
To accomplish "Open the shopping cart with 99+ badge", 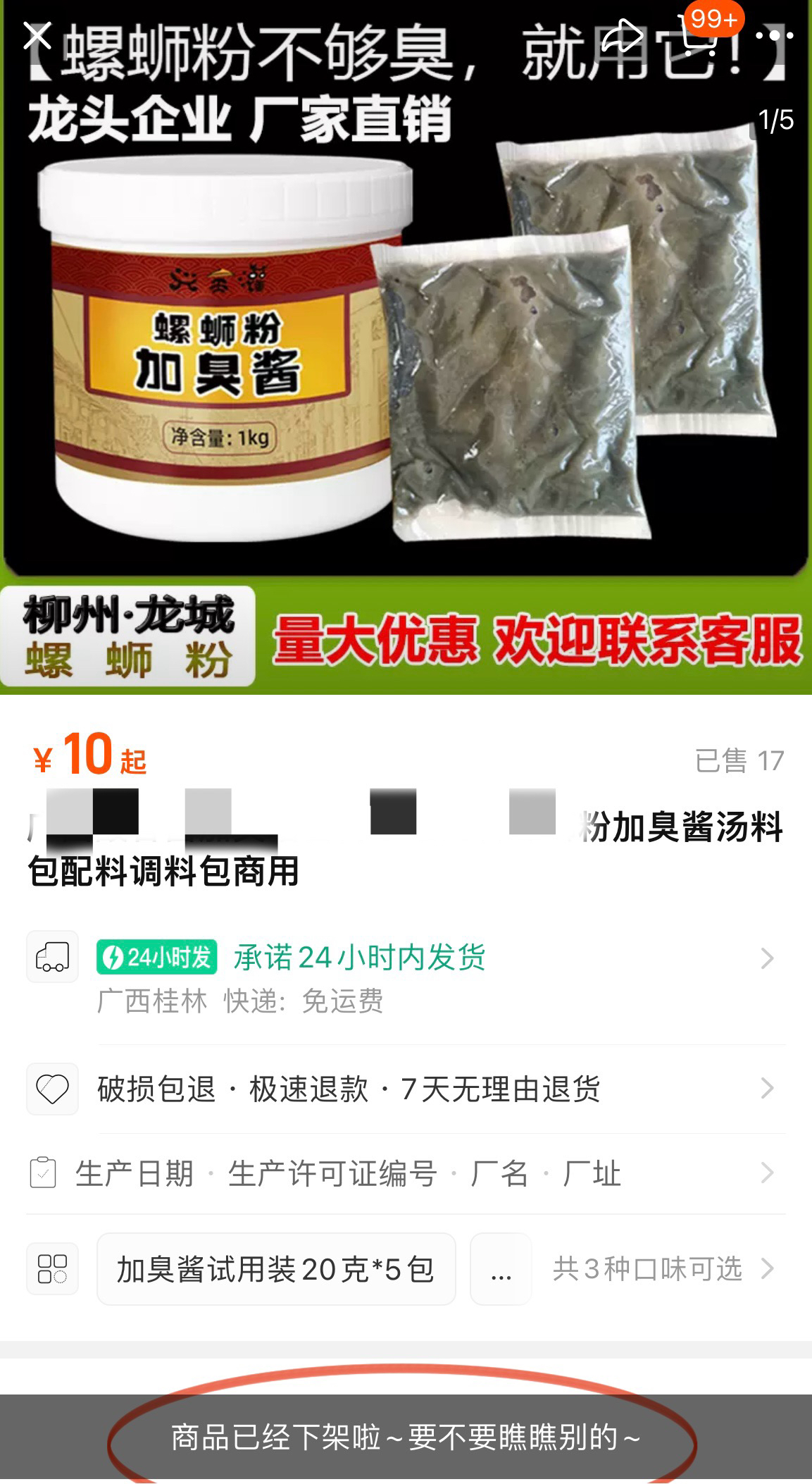I will [x=697, y=35].
